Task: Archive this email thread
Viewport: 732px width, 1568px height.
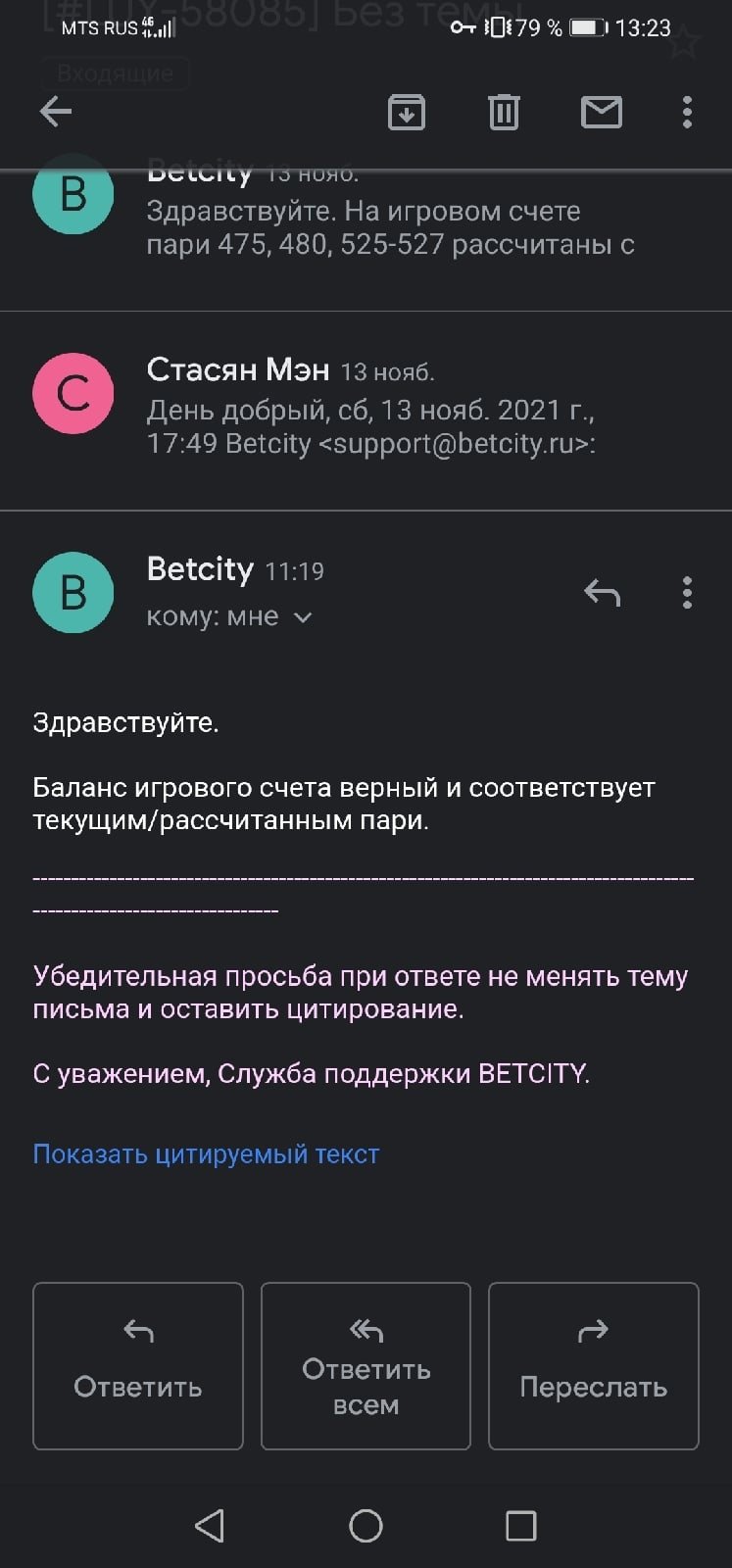Action: tap(406, 112)
